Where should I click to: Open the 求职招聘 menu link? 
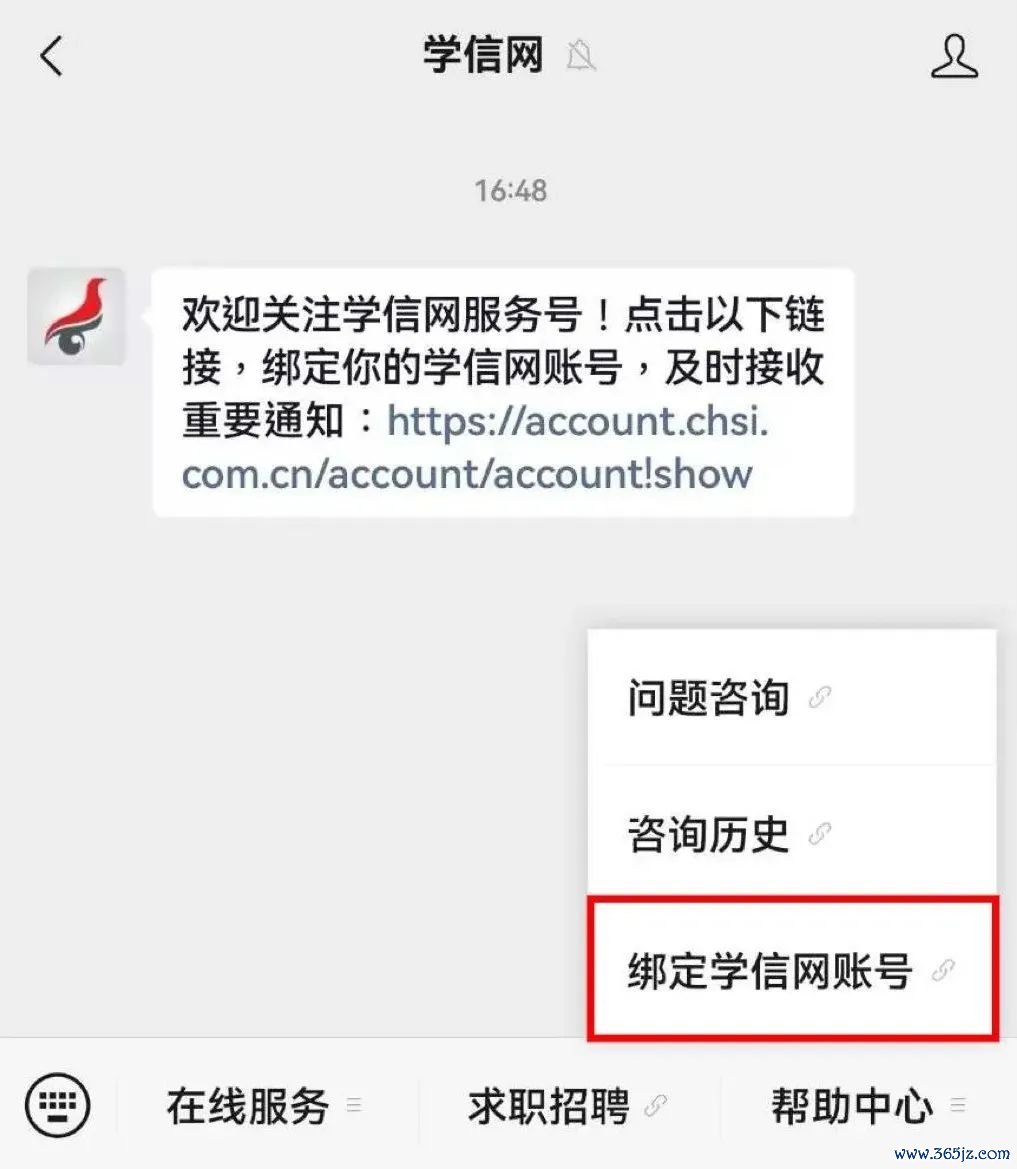coord(566,1106)
